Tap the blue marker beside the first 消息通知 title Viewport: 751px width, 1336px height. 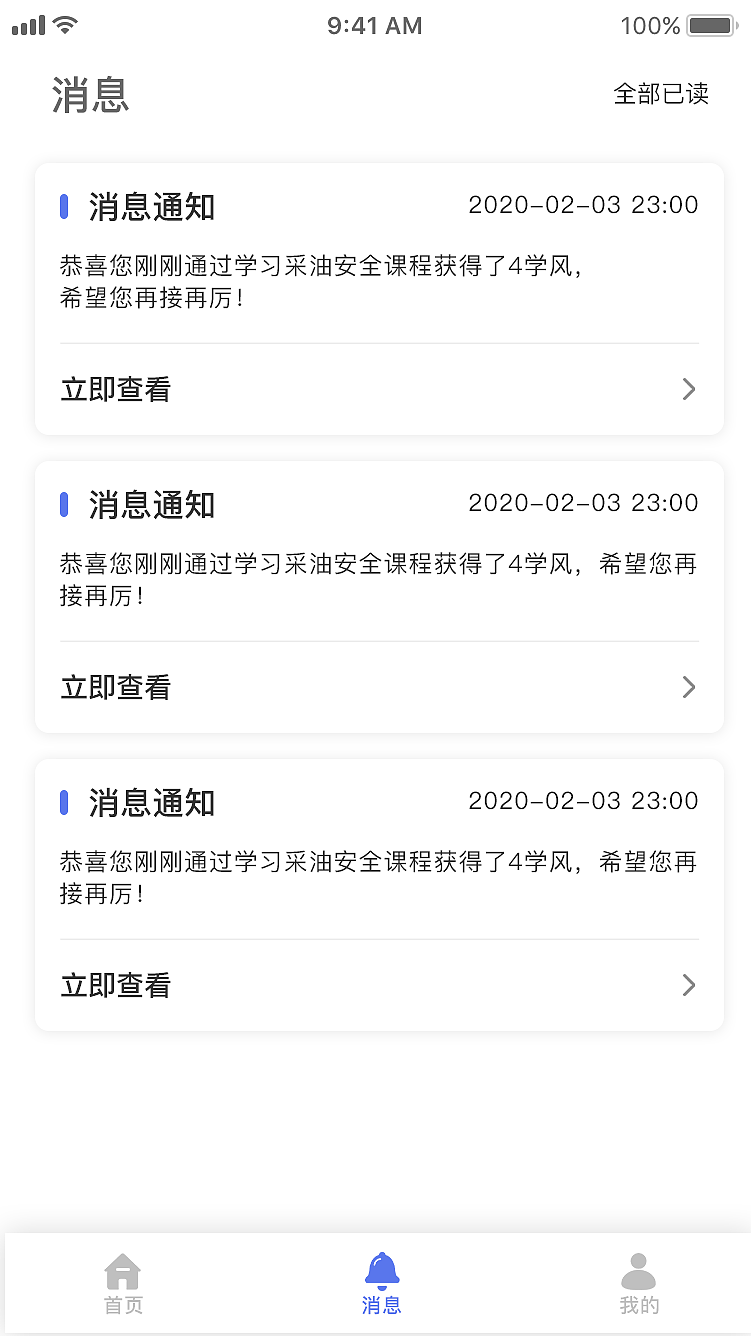[x=65, y=206]
